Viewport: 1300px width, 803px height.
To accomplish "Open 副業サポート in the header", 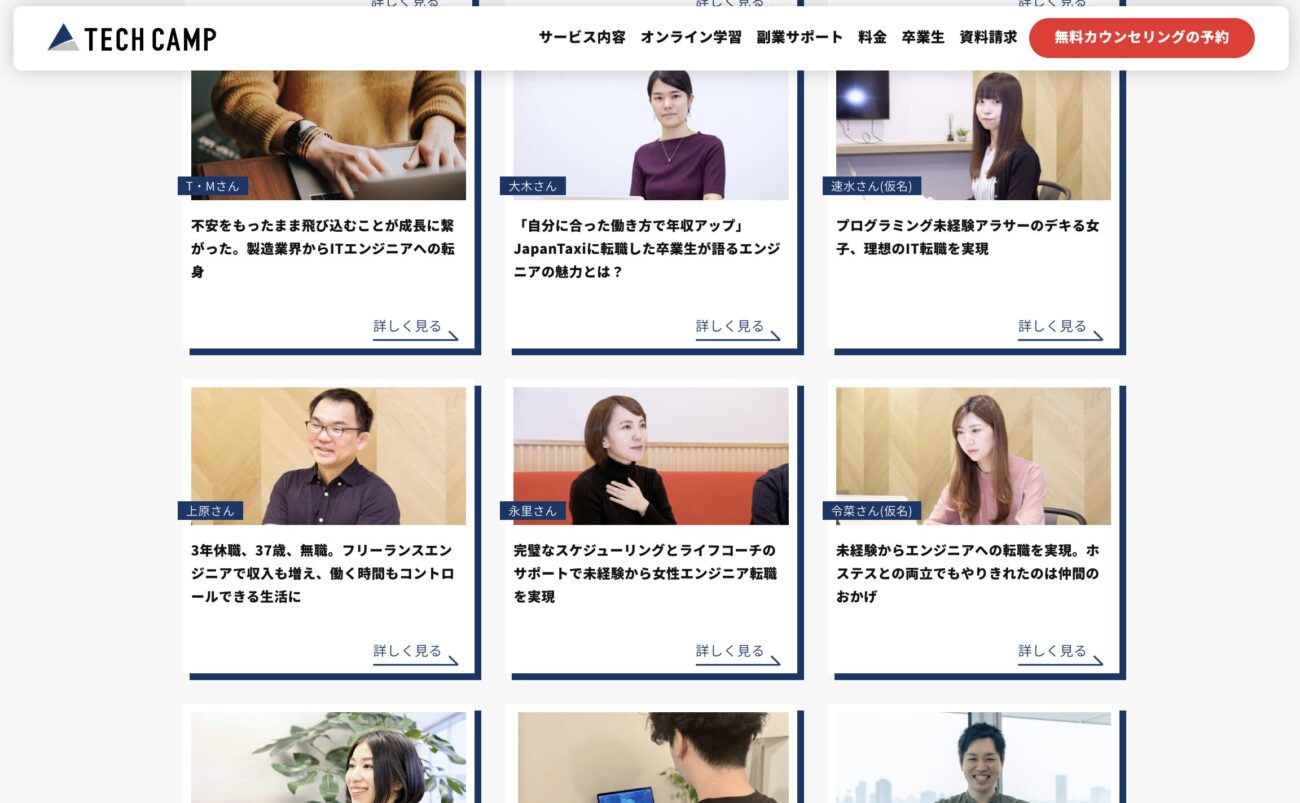I will coord(799,37).
